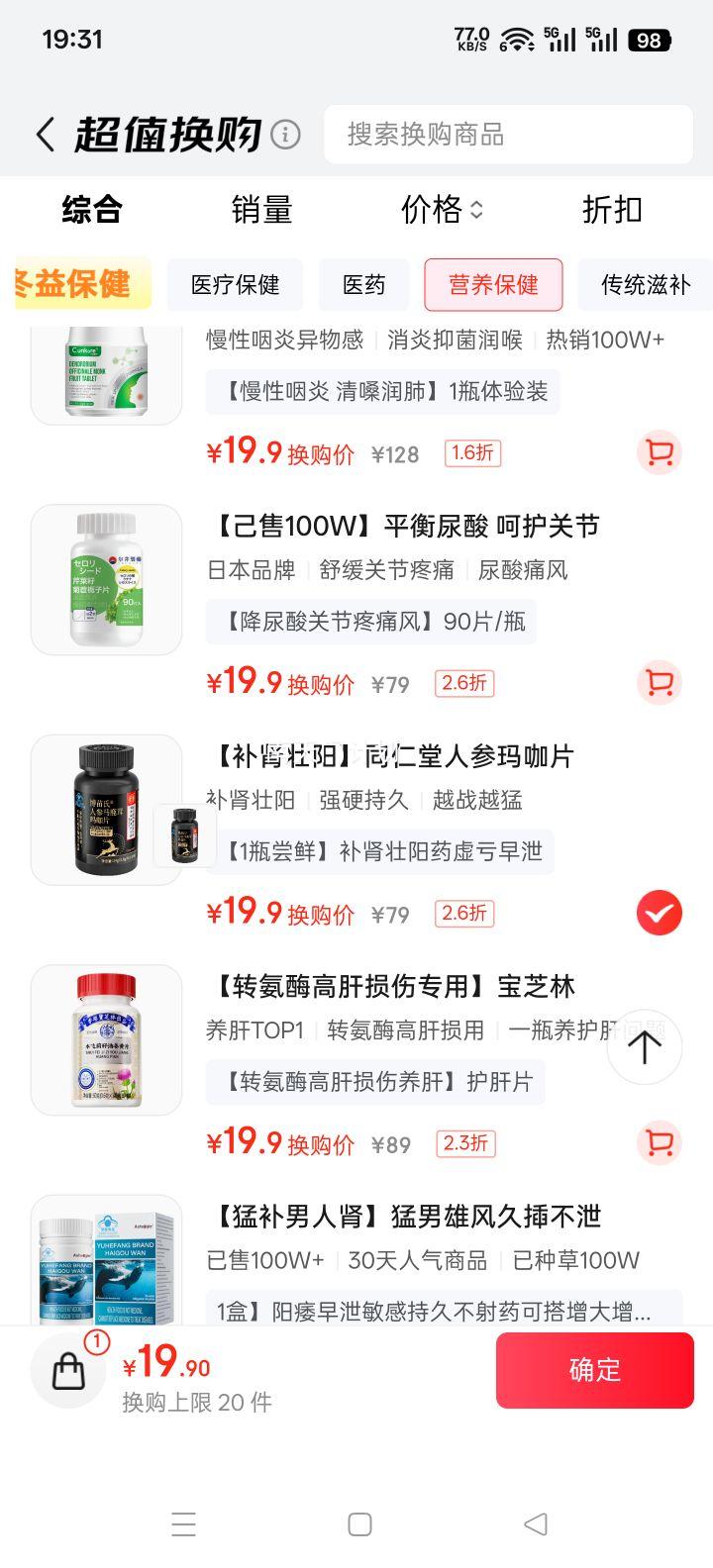Select the 医药 category chip
713x1568 pixels.
pos(363,285)
